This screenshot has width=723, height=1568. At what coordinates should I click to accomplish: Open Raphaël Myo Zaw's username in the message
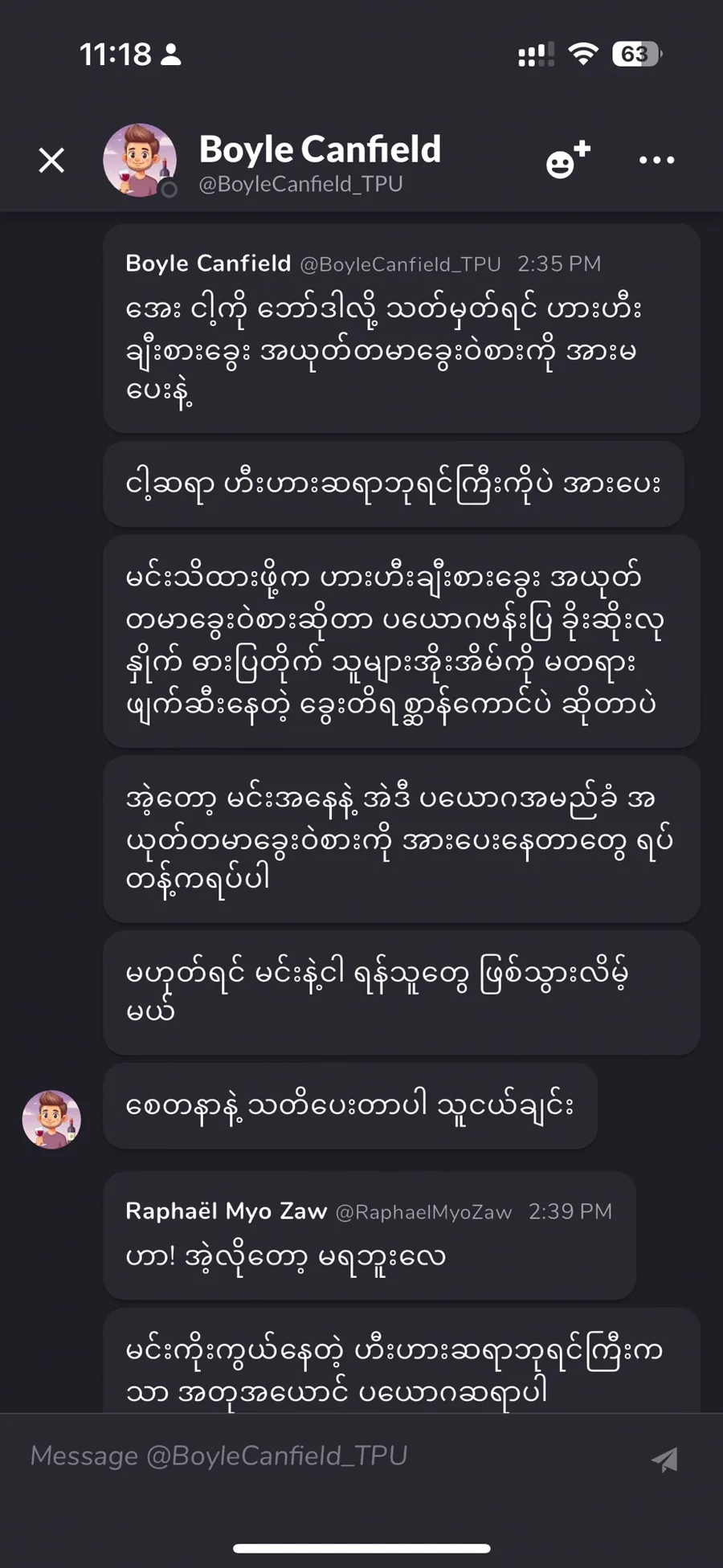(227, 1211)
